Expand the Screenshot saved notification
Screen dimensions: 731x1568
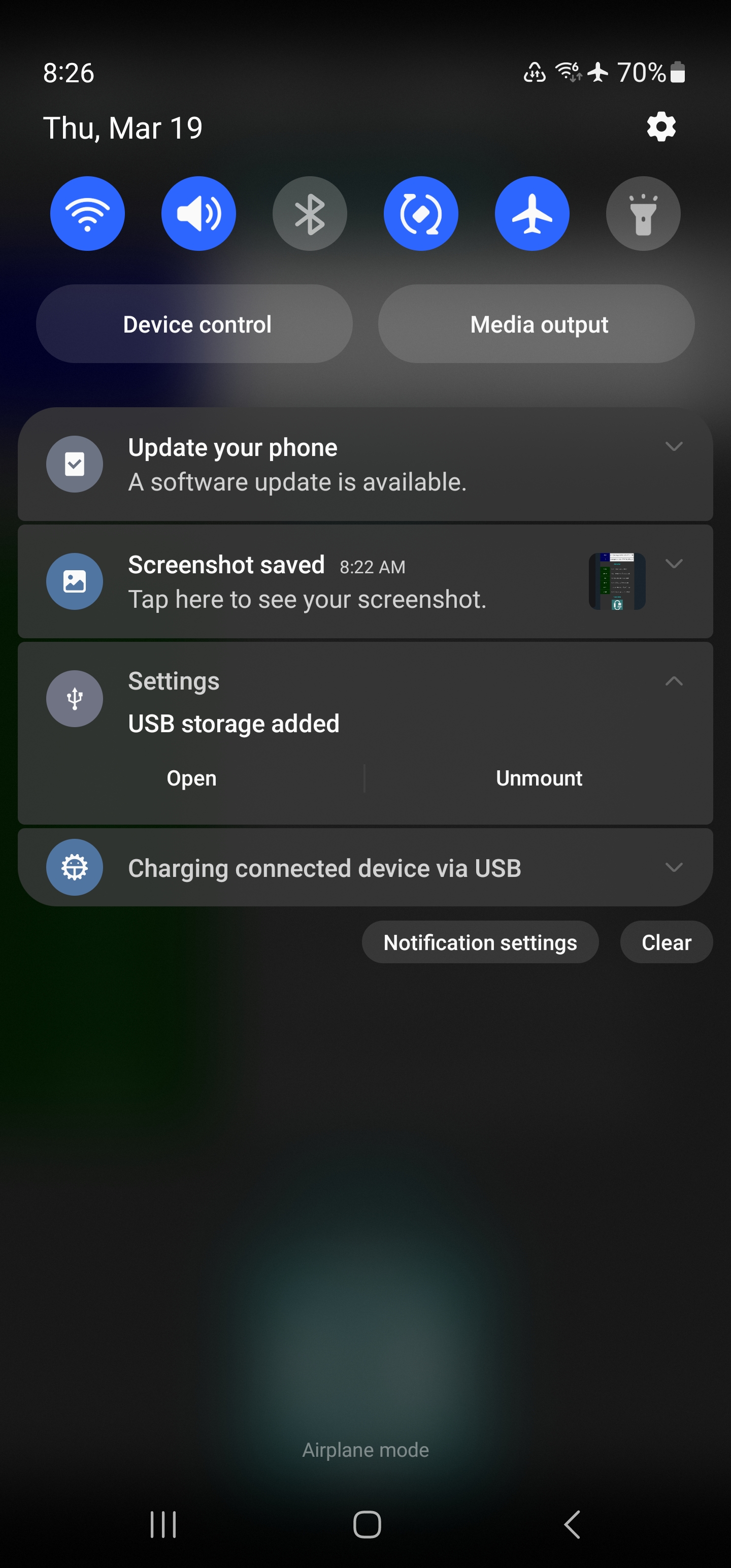[x=673, y=564]
